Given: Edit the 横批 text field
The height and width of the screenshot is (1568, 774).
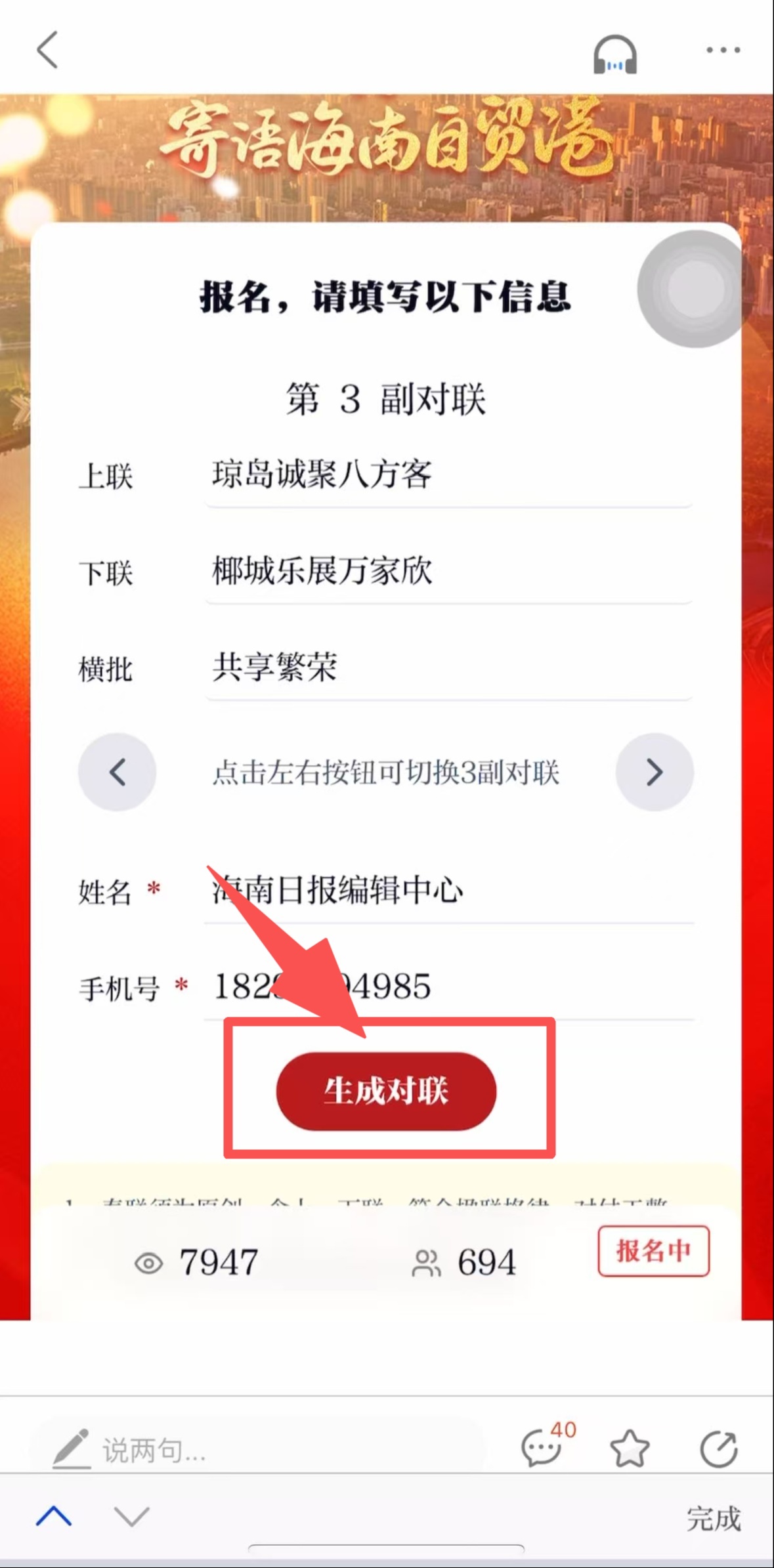Looking at the screenshot, I should (448, 667).
